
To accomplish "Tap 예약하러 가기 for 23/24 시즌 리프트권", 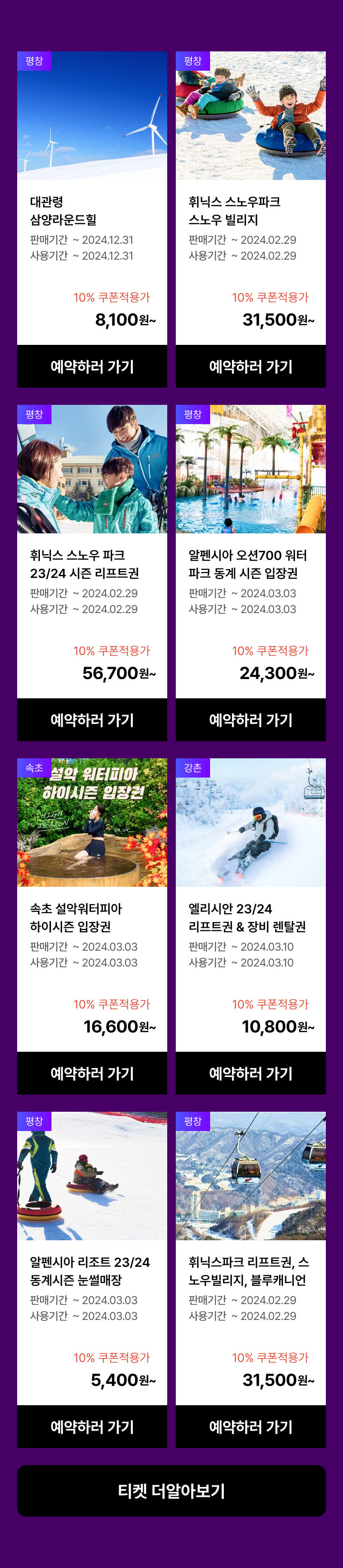I will 92,719.
